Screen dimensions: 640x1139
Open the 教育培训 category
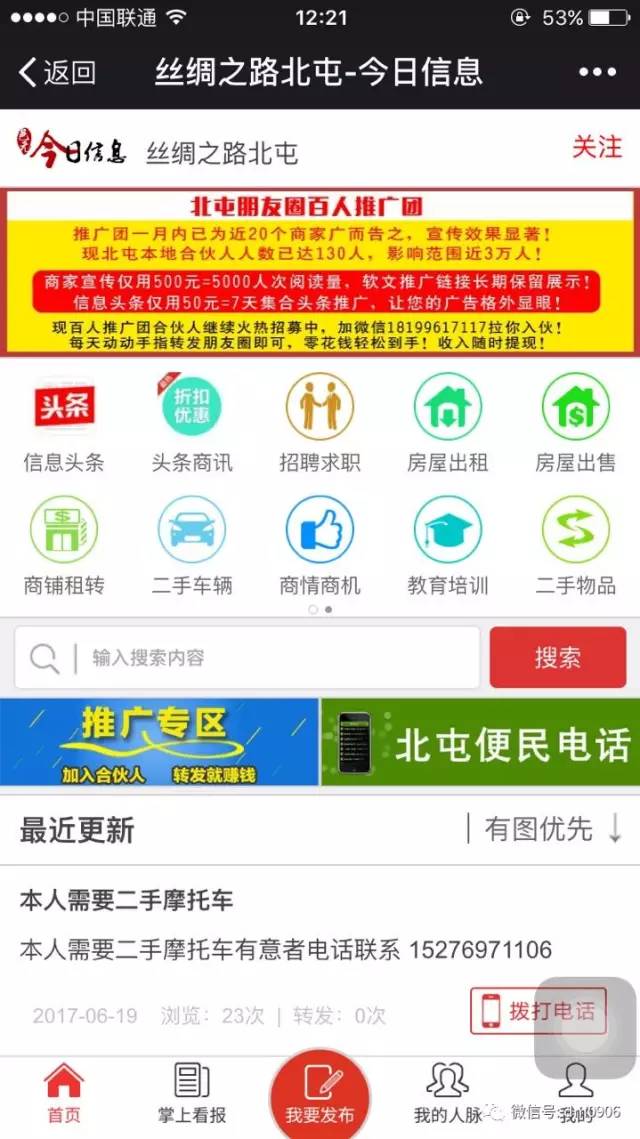coord(447,546)
